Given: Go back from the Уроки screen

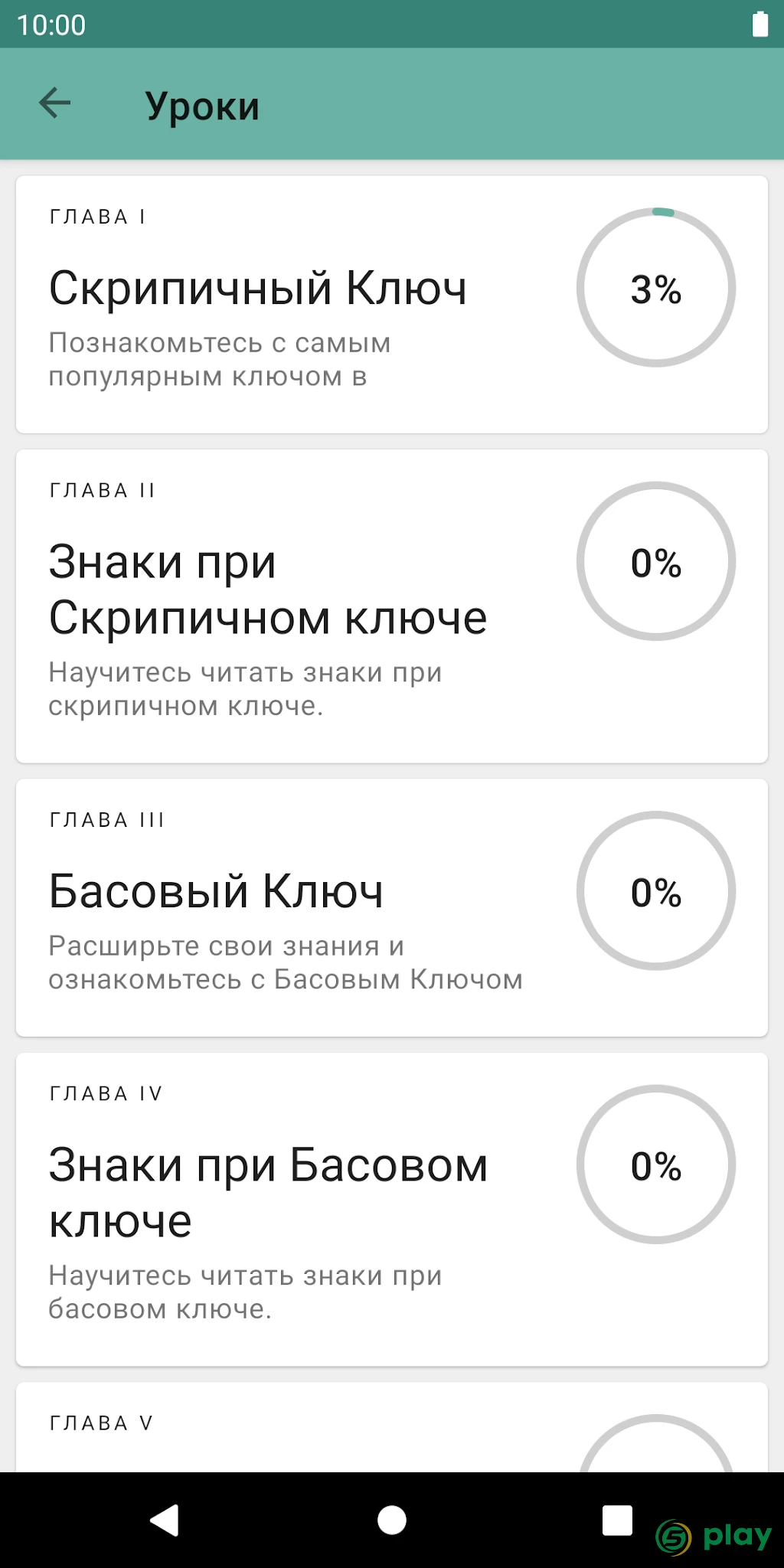Looking at the screenshot, I should coord(55,103).
